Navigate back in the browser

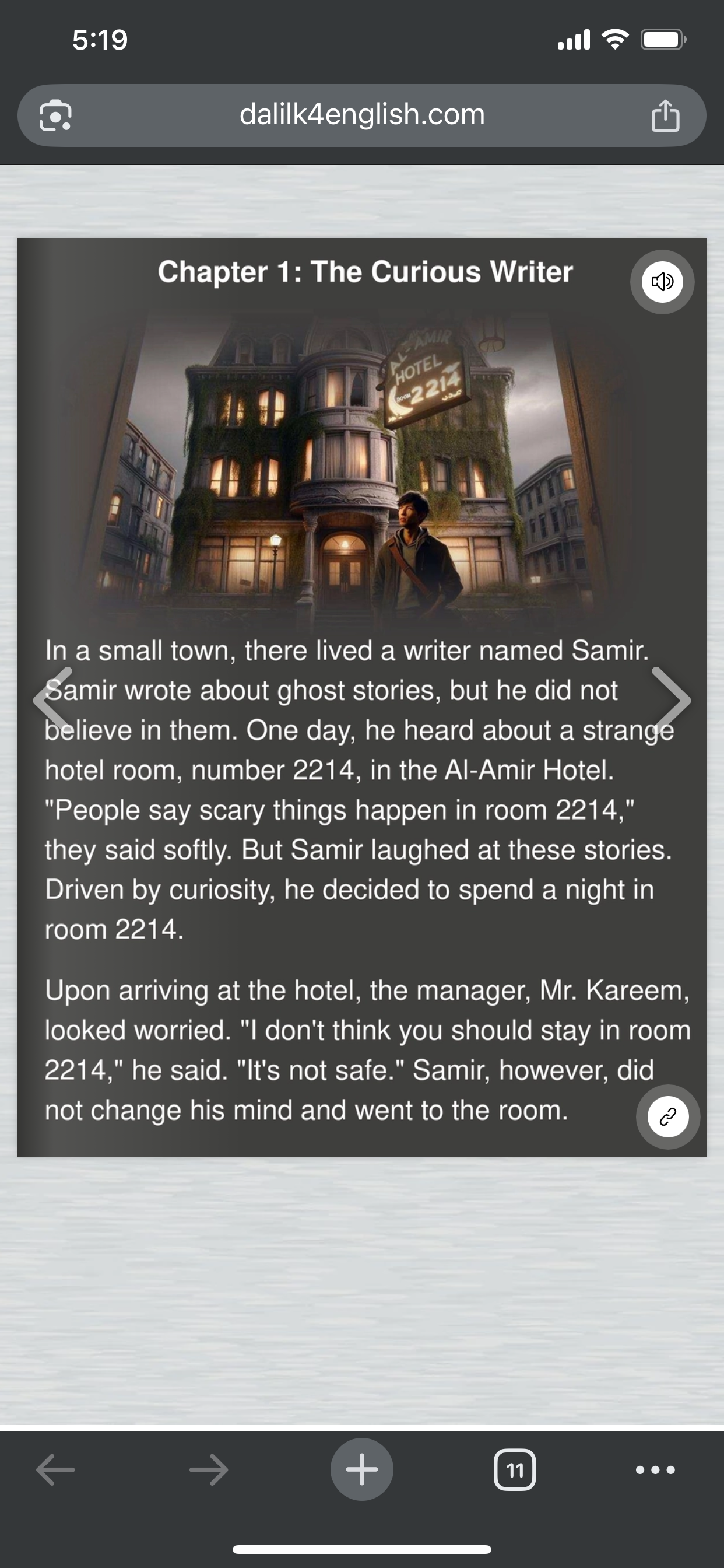point(55,1470)
